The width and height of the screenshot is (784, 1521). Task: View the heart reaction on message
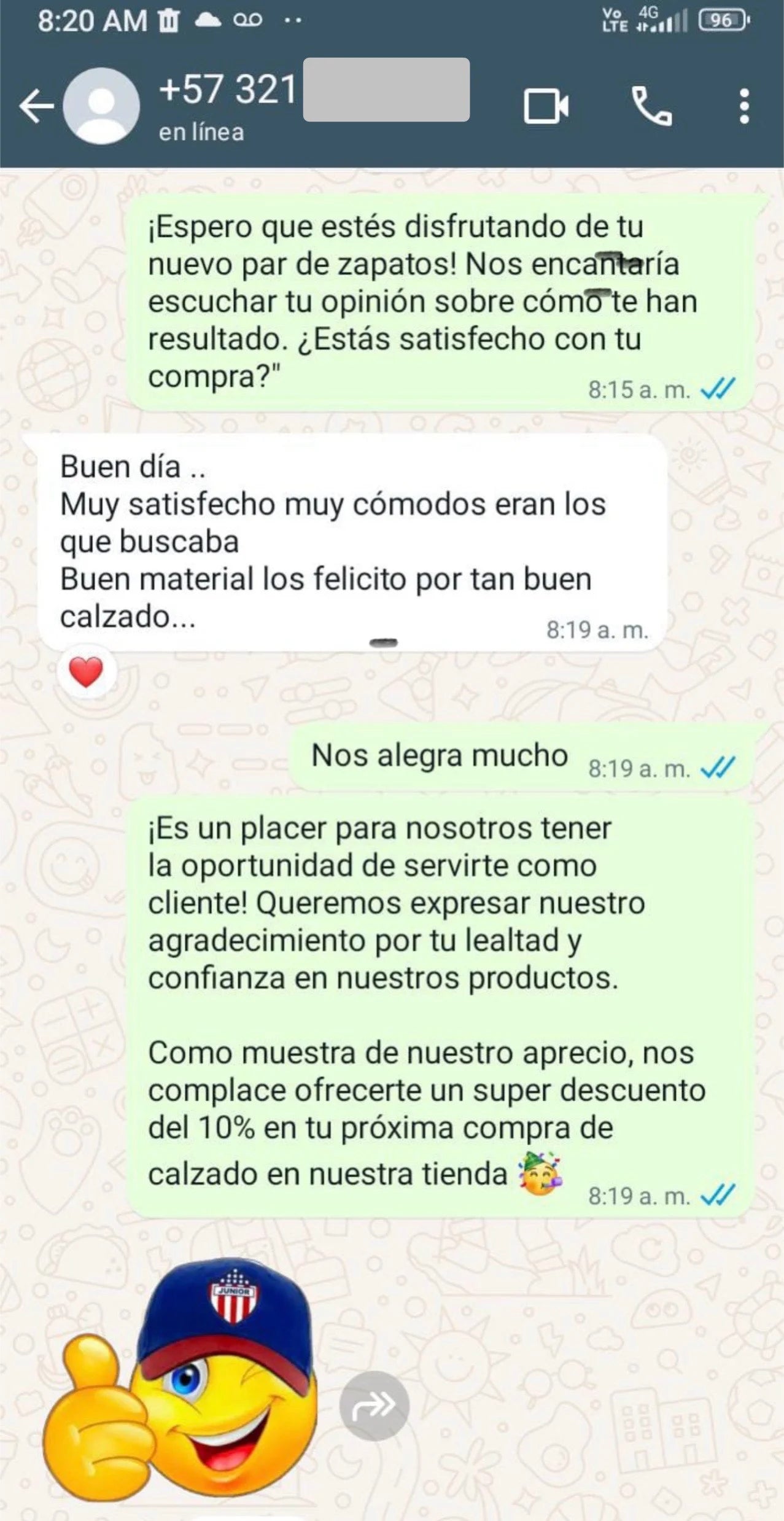[86, 672]
